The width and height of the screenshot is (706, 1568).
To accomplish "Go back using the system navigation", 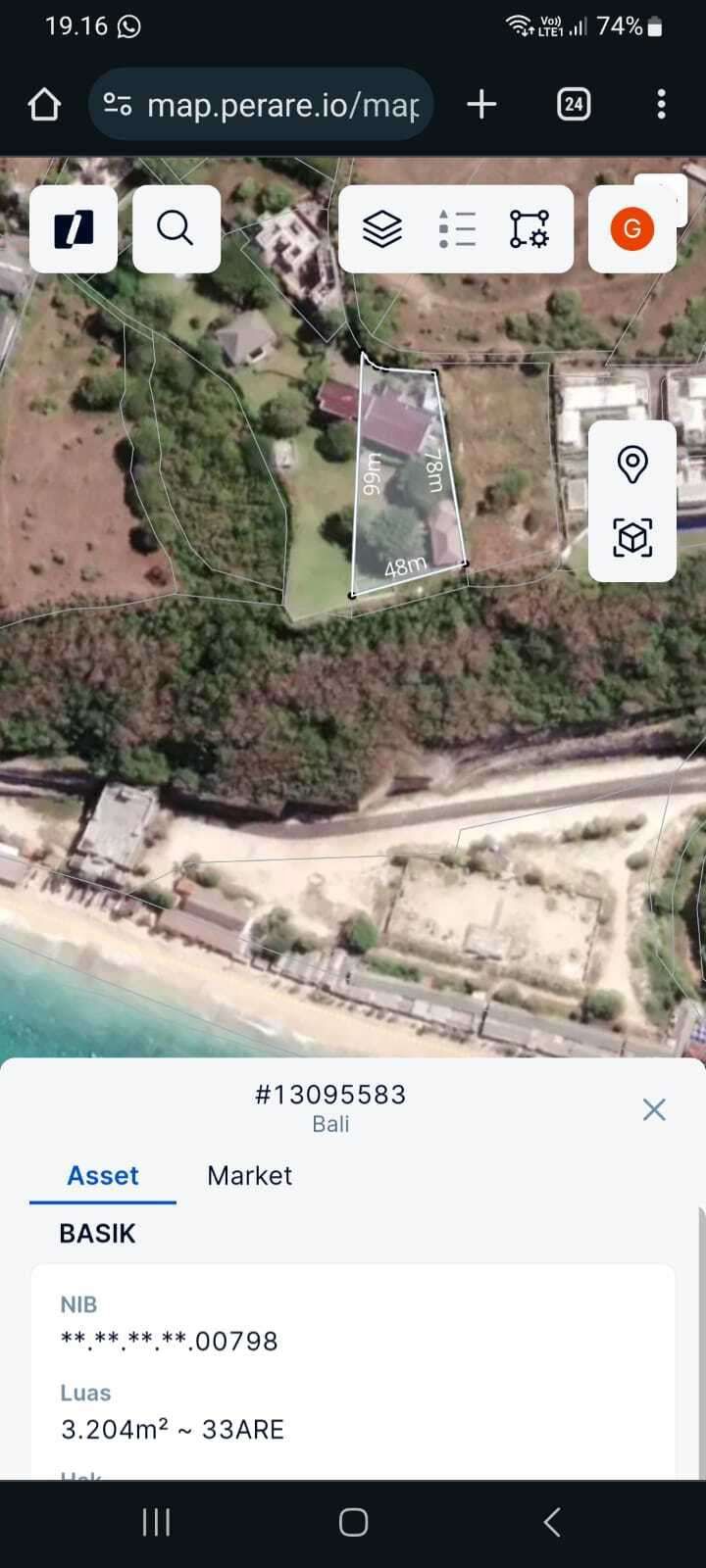I will click(x=552, y=1522).
